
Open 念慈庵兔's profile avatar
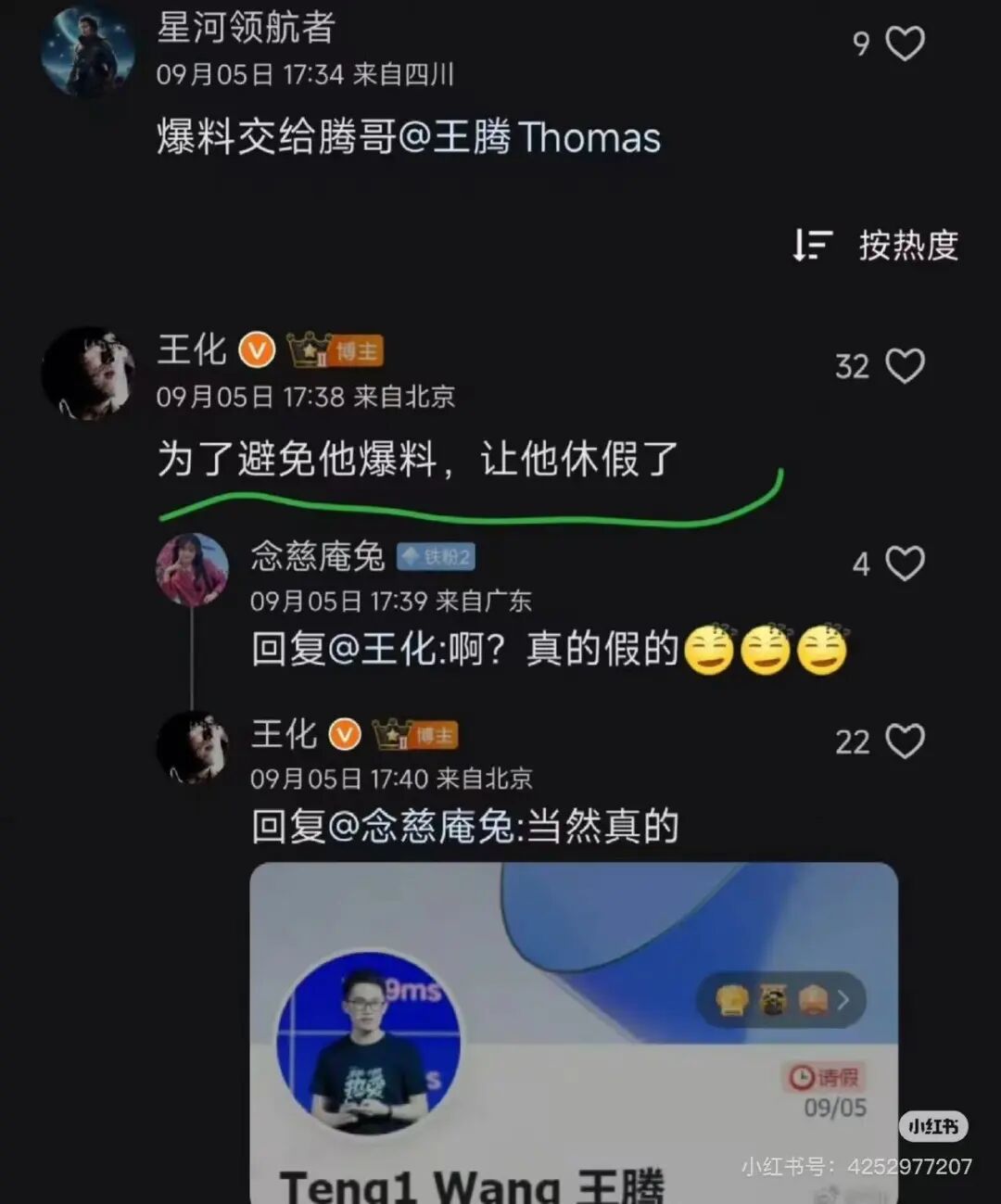(x=192, y=569)
